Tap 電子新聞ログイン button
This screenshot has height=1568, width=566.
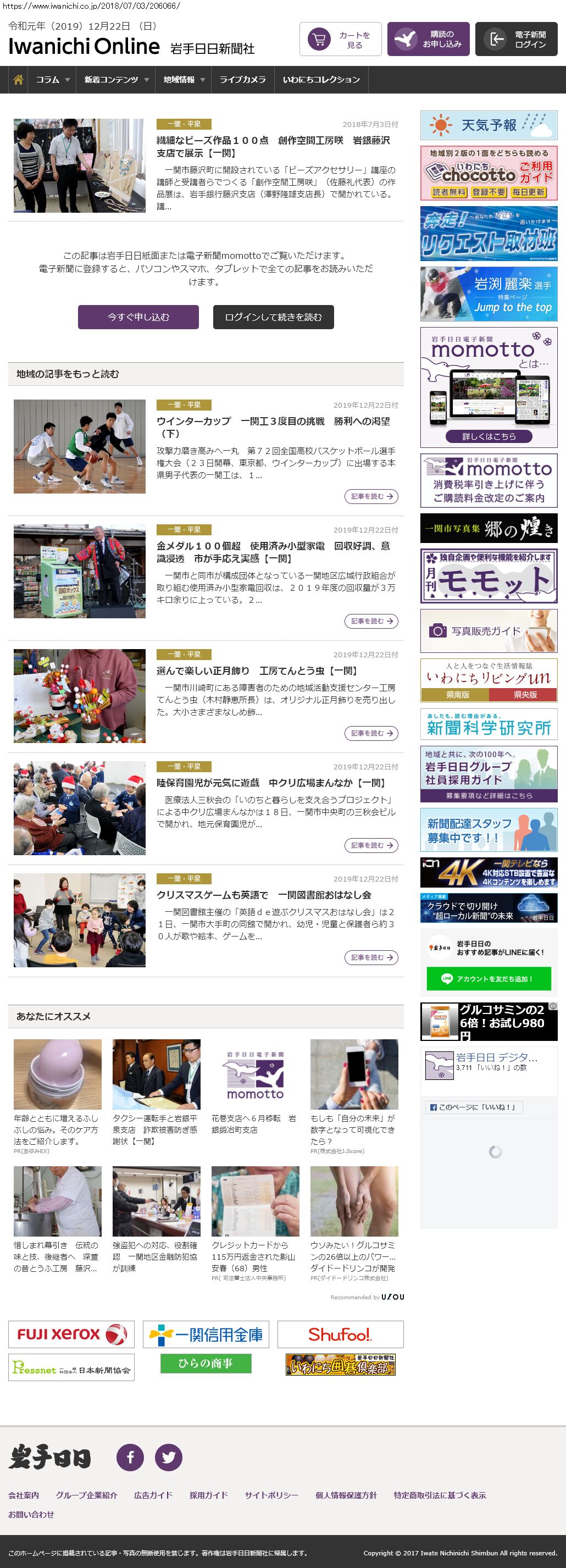tap(516, 40)
